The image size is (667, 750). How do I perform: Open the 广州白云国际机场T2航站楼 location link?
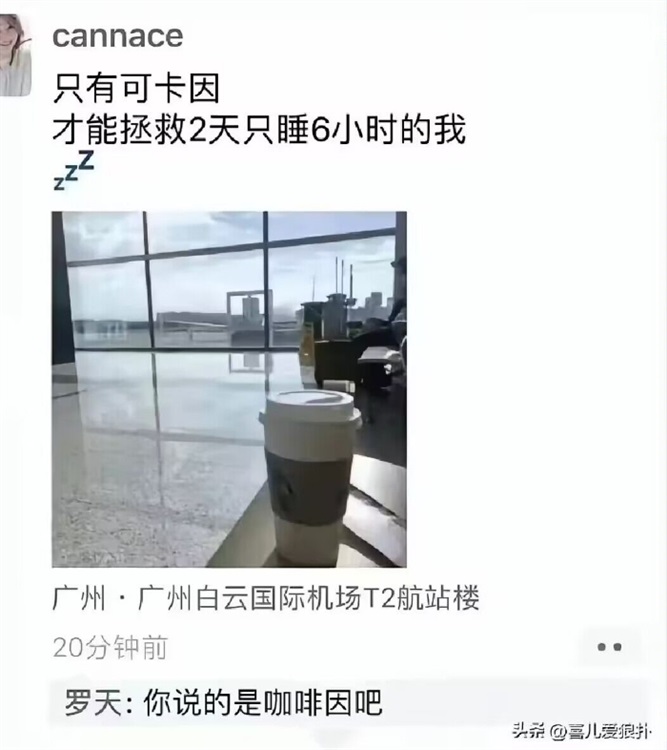(x=266, y=598)
